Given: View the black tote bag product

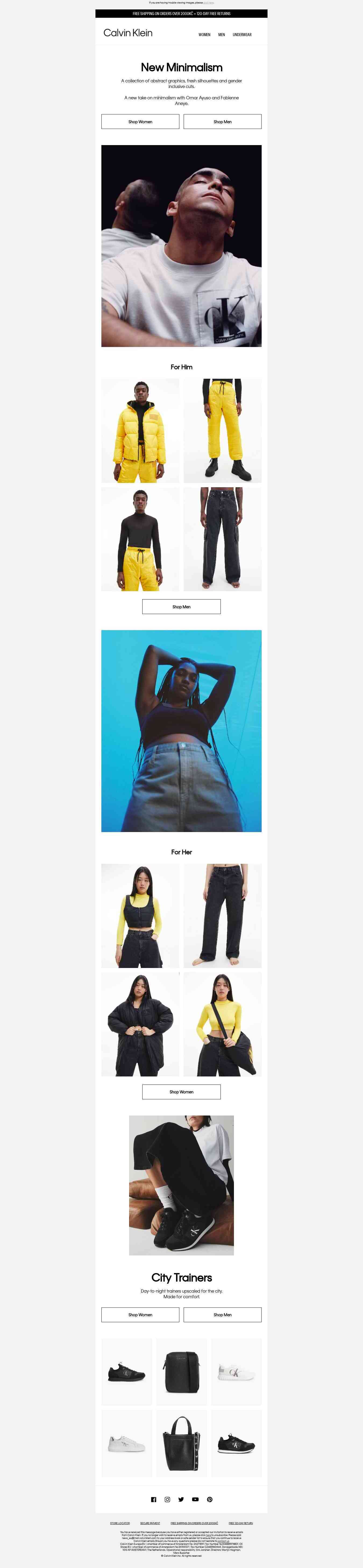Looking at the screenshot, I should [x=181, y=1443].
